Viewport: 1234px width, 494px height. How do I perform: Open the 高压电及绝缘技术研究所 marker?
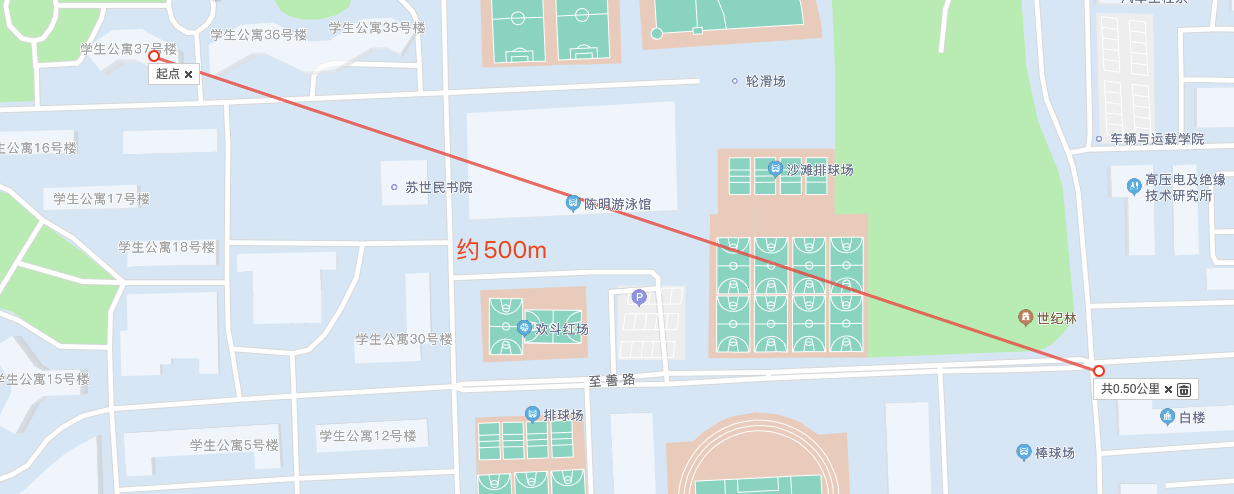[x=1133, y=186]
